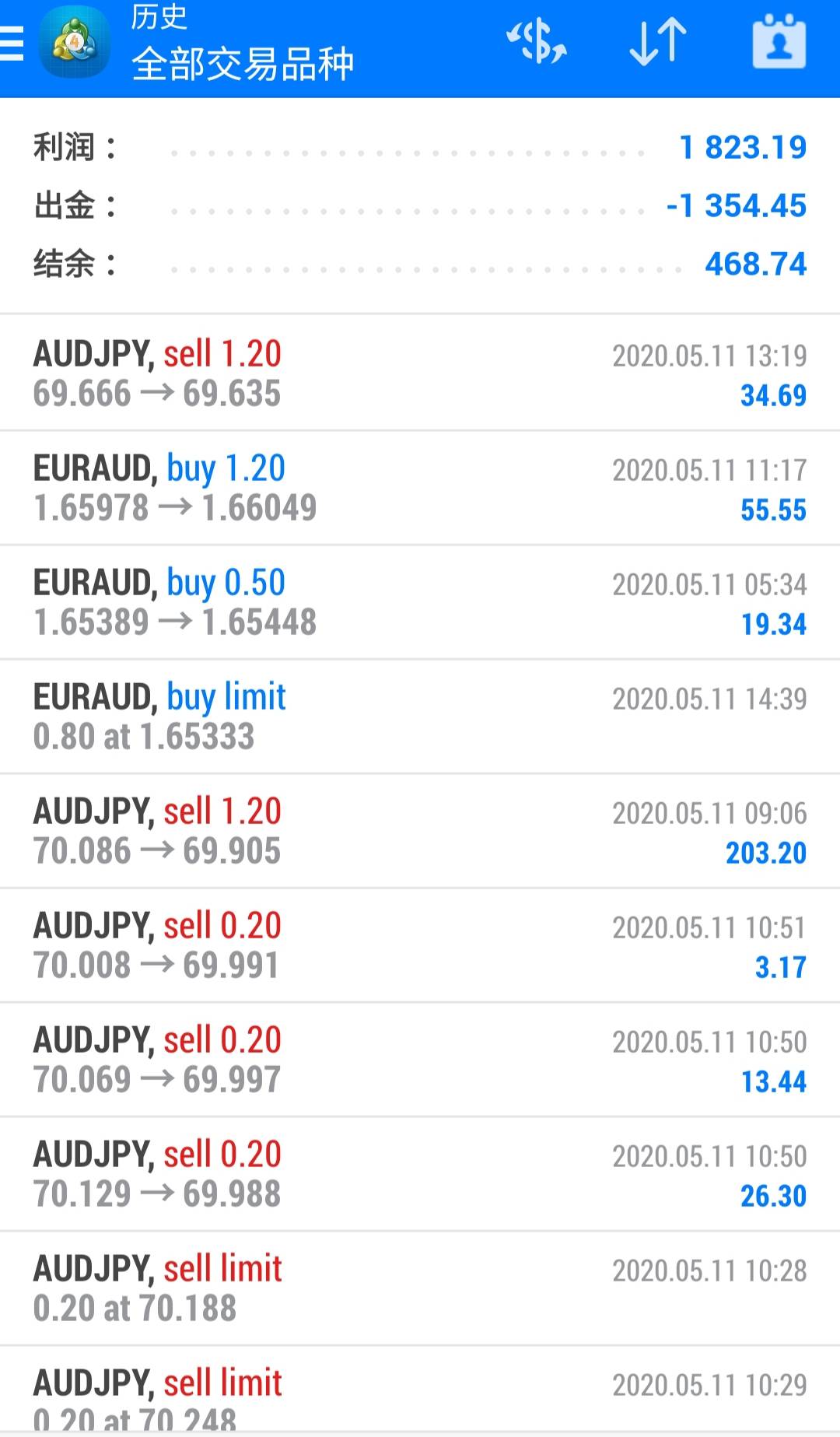Open the hamburger drawer menu
Image resolution: width=840 pixels, height=1437 pixels.
point(12,43)
